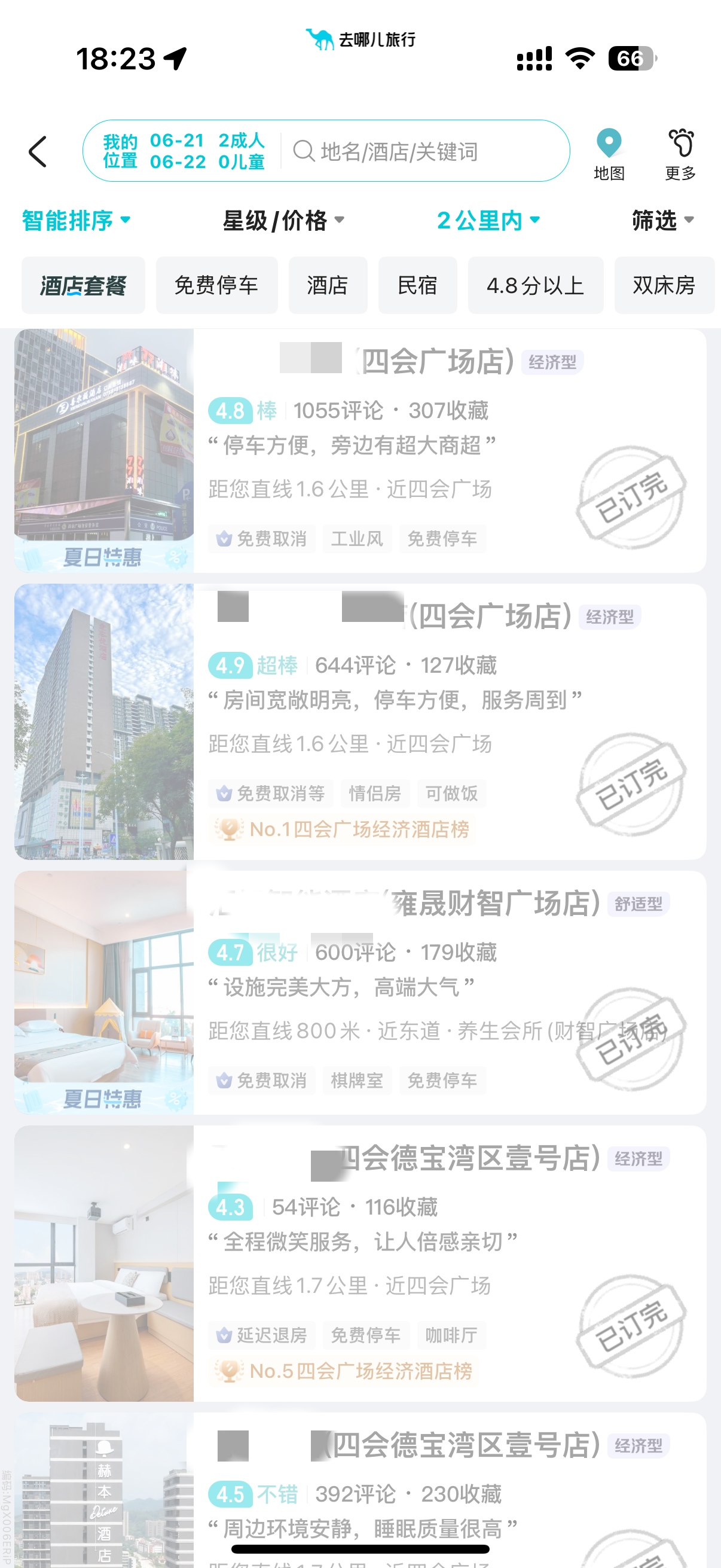The width and height of the screenshot is (721, 1568).
Task: Expand the 智能排序 sort dropdown
Action: 76,220
